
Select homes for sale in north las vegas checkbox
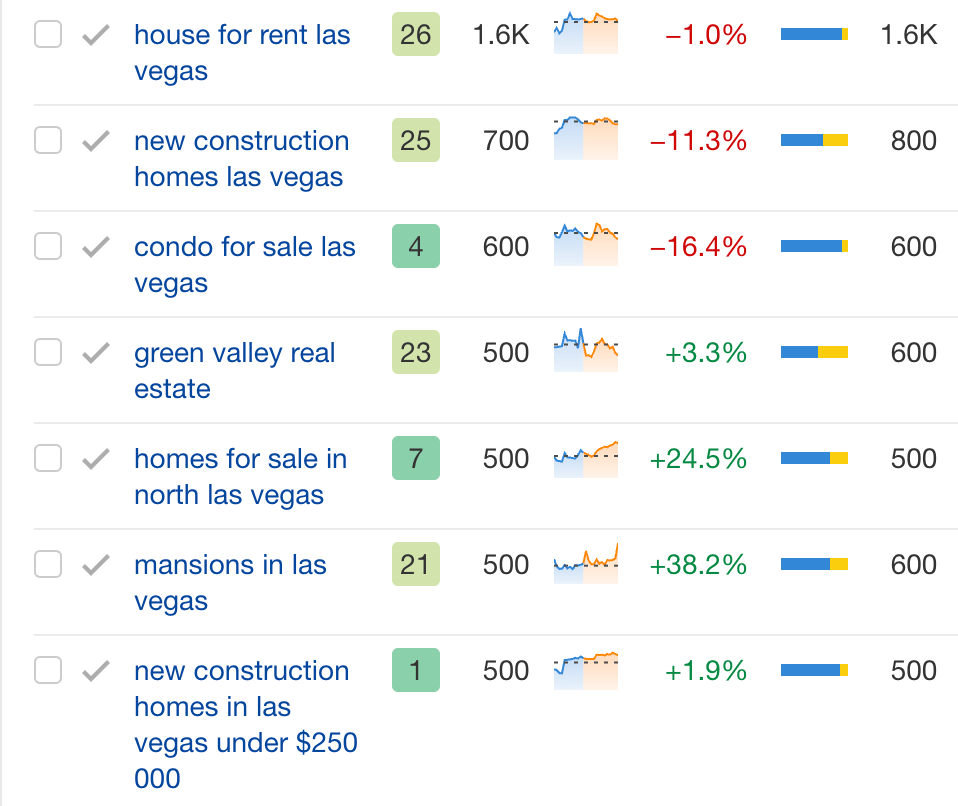(x=48, y=459)
